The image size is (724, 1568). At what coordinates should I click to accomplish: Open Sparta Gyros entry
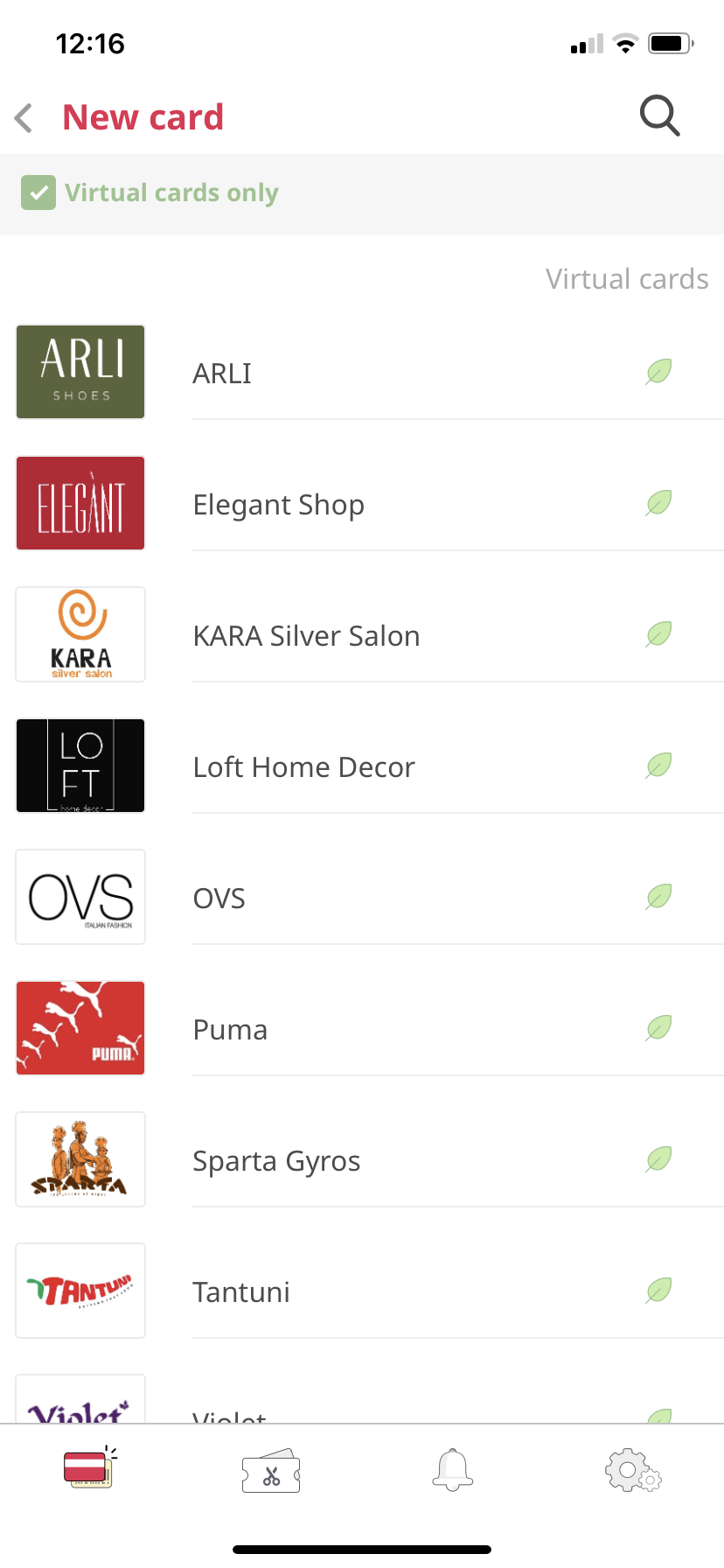[362, 1159]
